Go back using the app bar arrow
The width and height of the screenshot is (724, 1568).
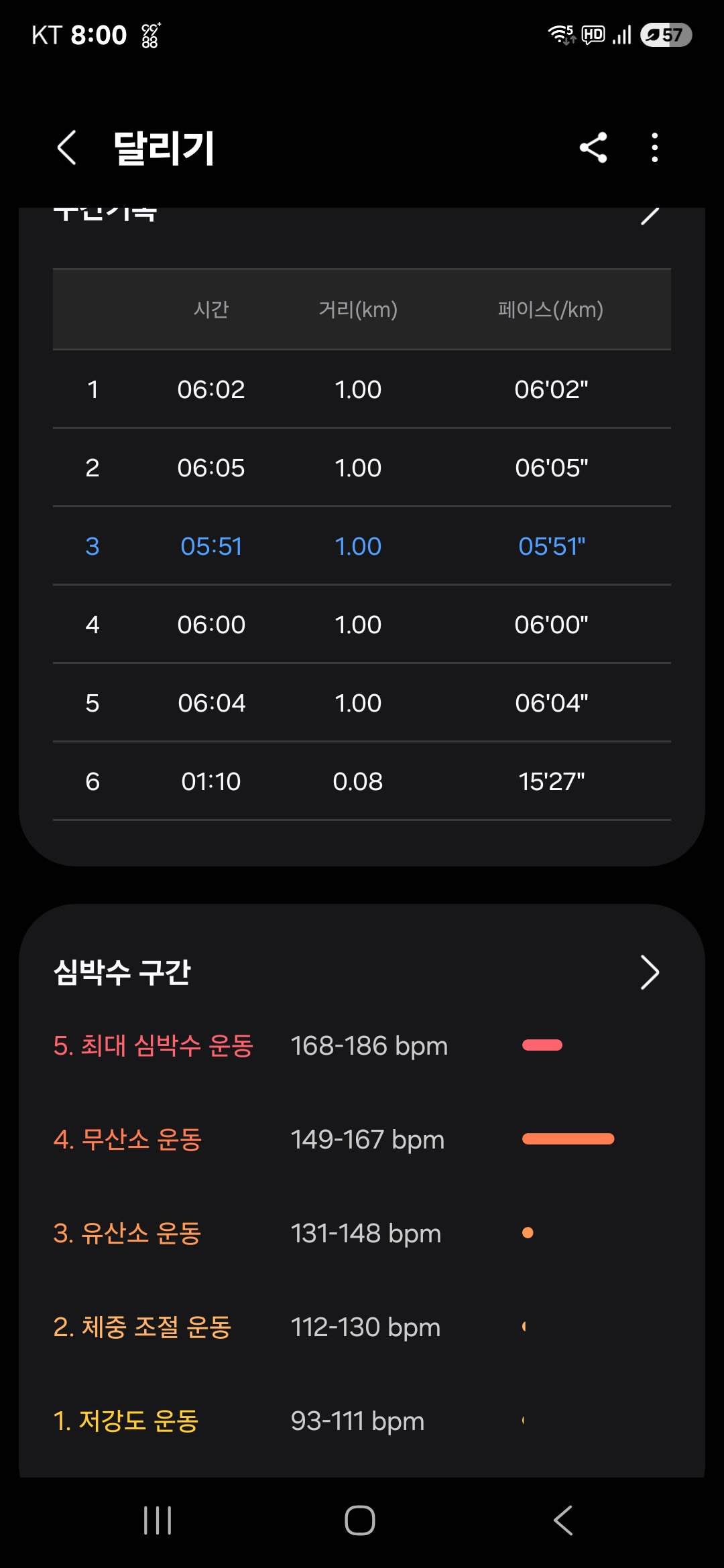[x=66, y=147]
